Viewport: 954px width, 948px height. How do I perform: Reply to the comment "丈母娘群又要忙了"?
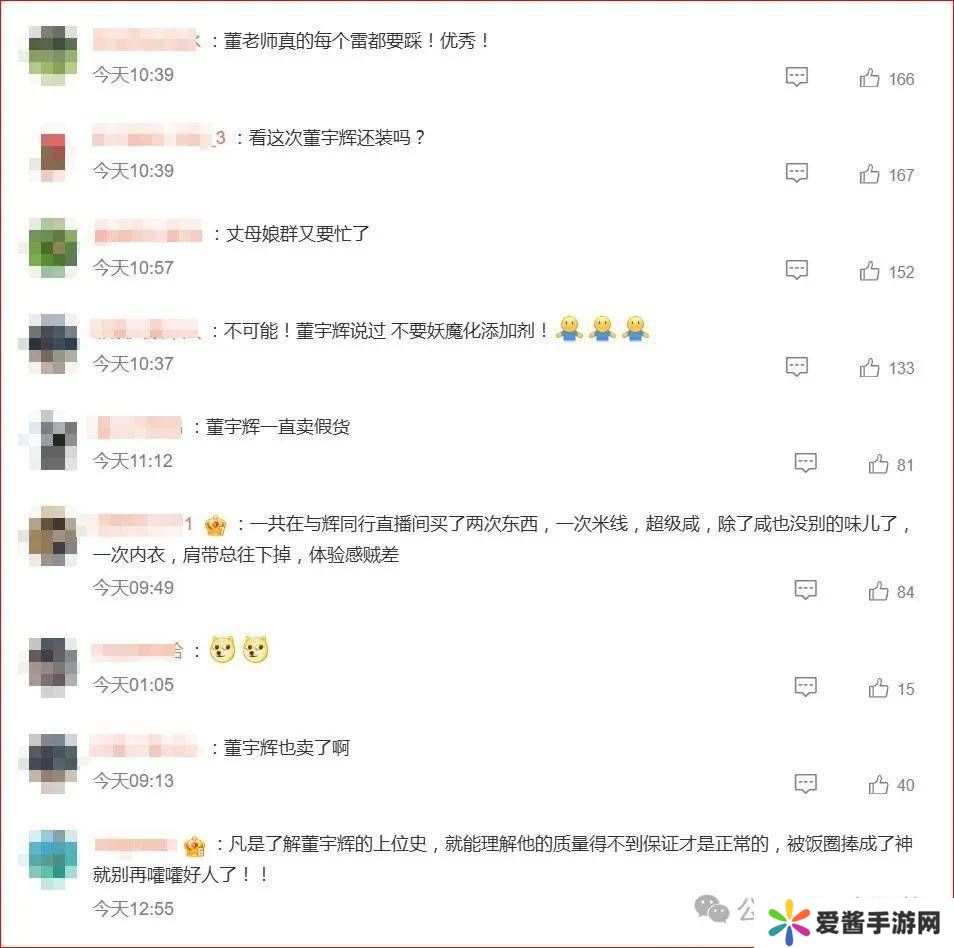point(797,270)
